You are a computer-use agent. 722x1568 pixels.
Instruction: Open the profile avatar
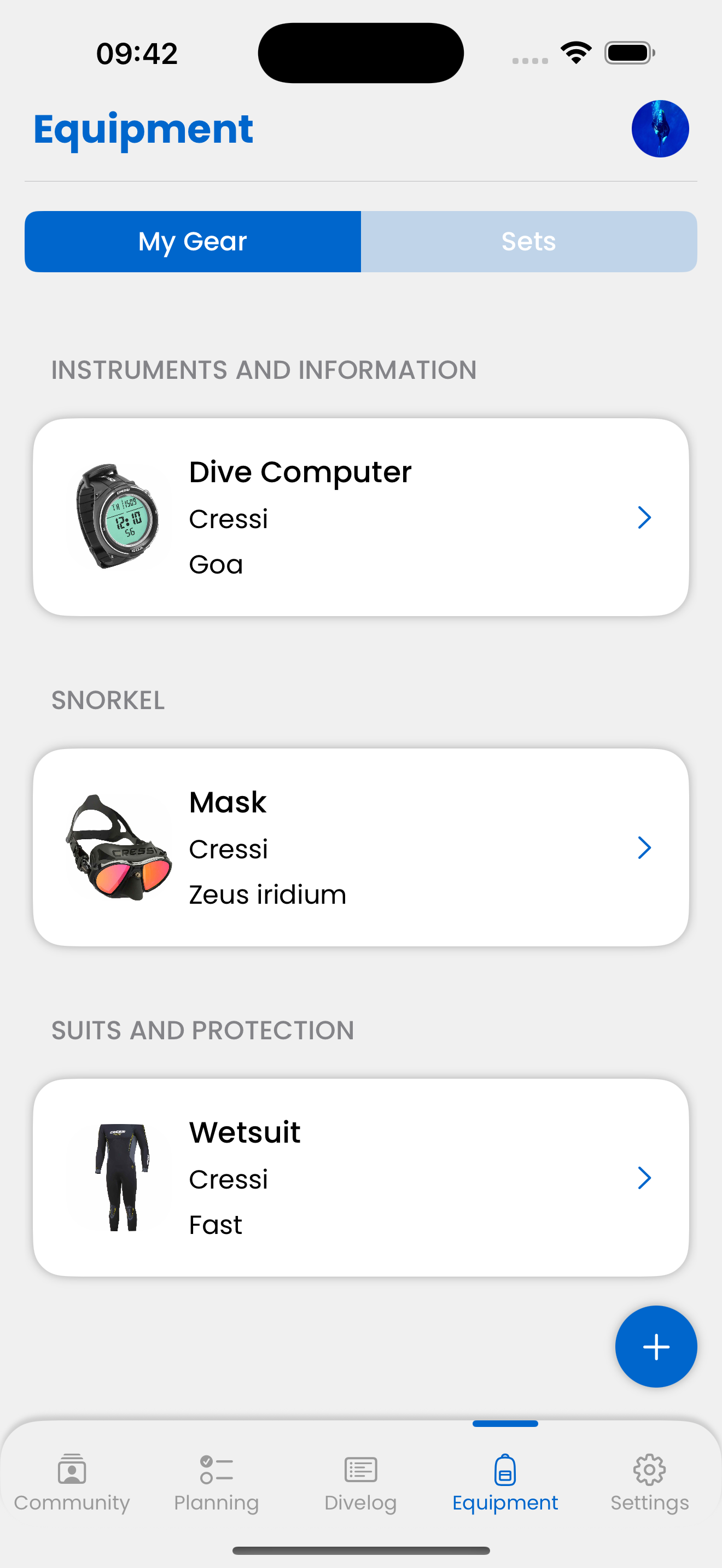pos(660,128)
